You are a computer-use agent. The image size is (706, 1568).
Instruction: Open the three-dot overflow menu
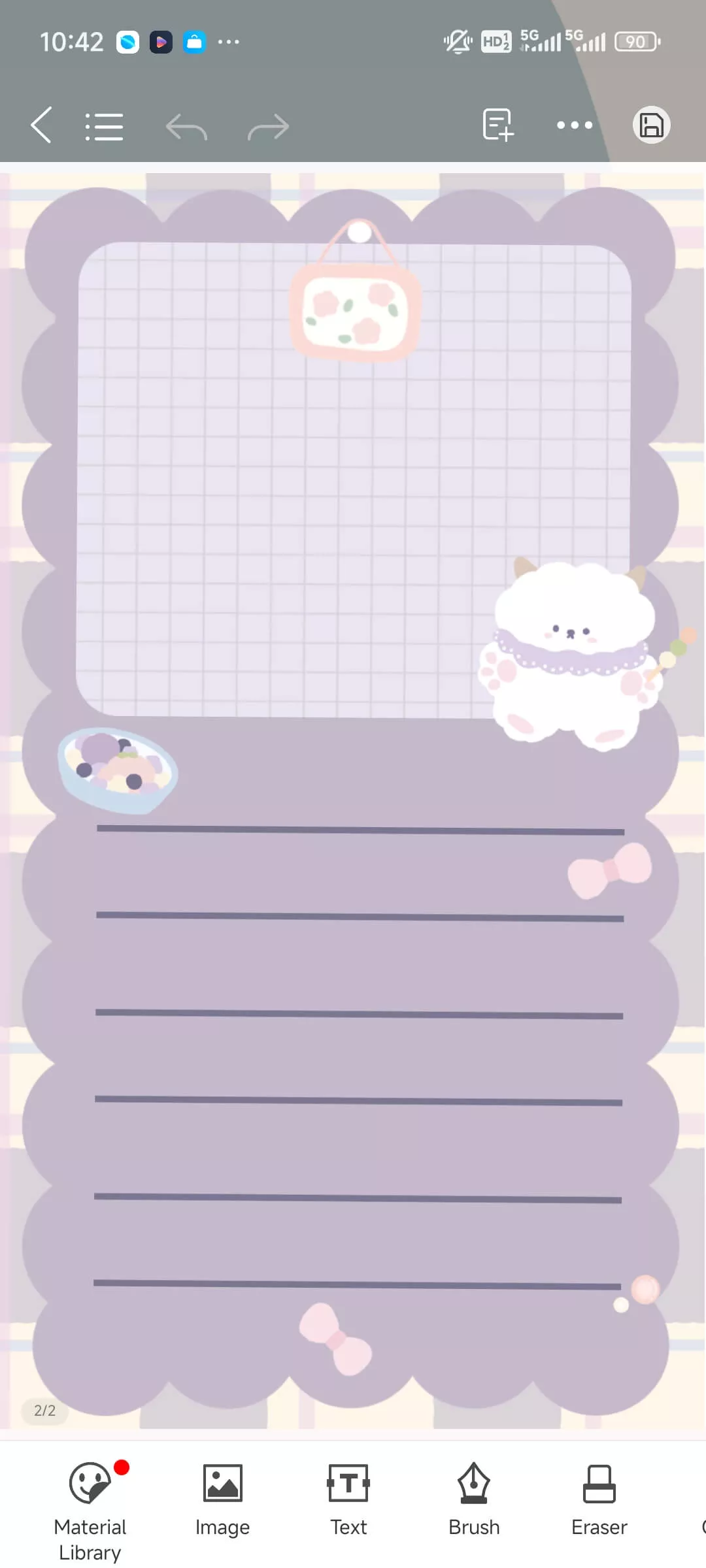(x=575, y=125)
